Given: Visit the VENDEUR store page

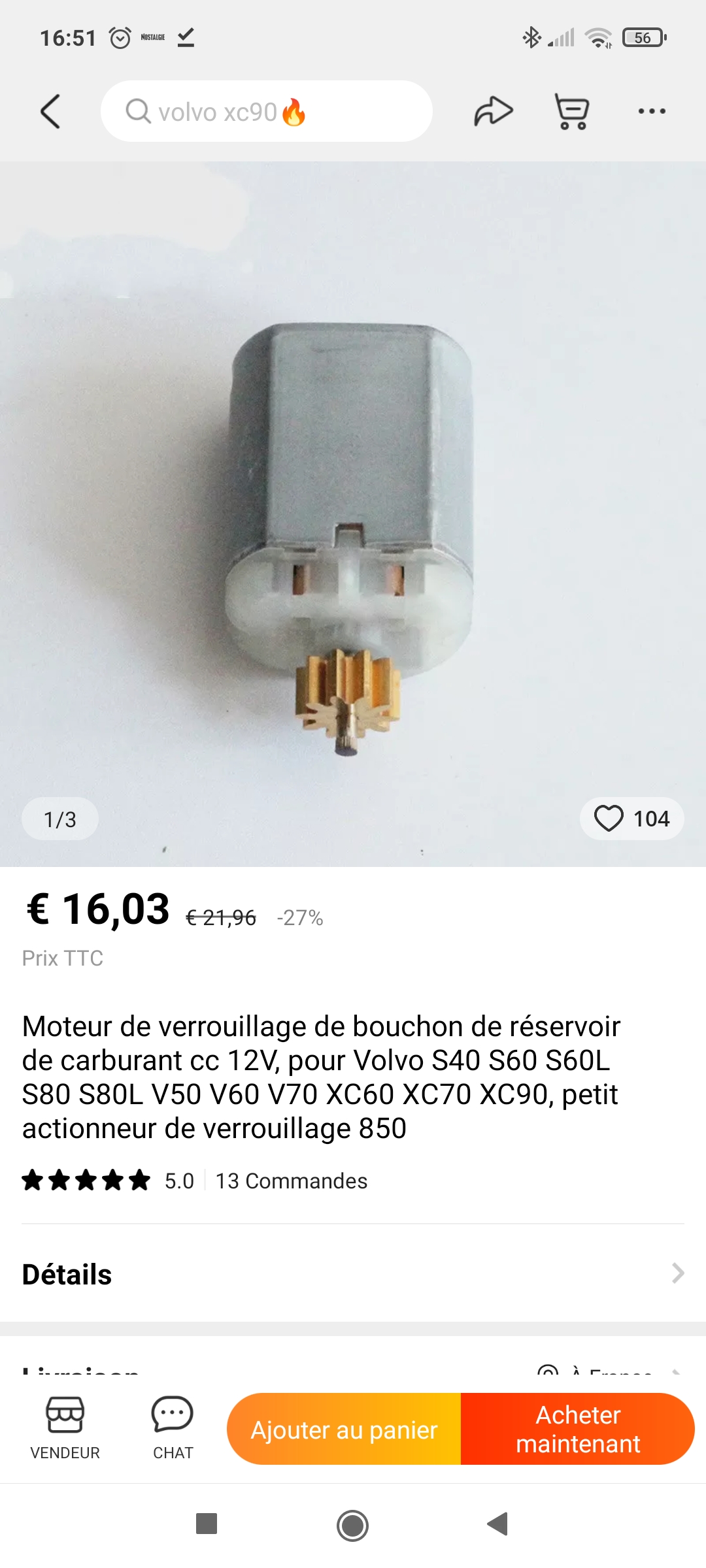Looking at the screenshot, I should click(x=65, y=1428).
